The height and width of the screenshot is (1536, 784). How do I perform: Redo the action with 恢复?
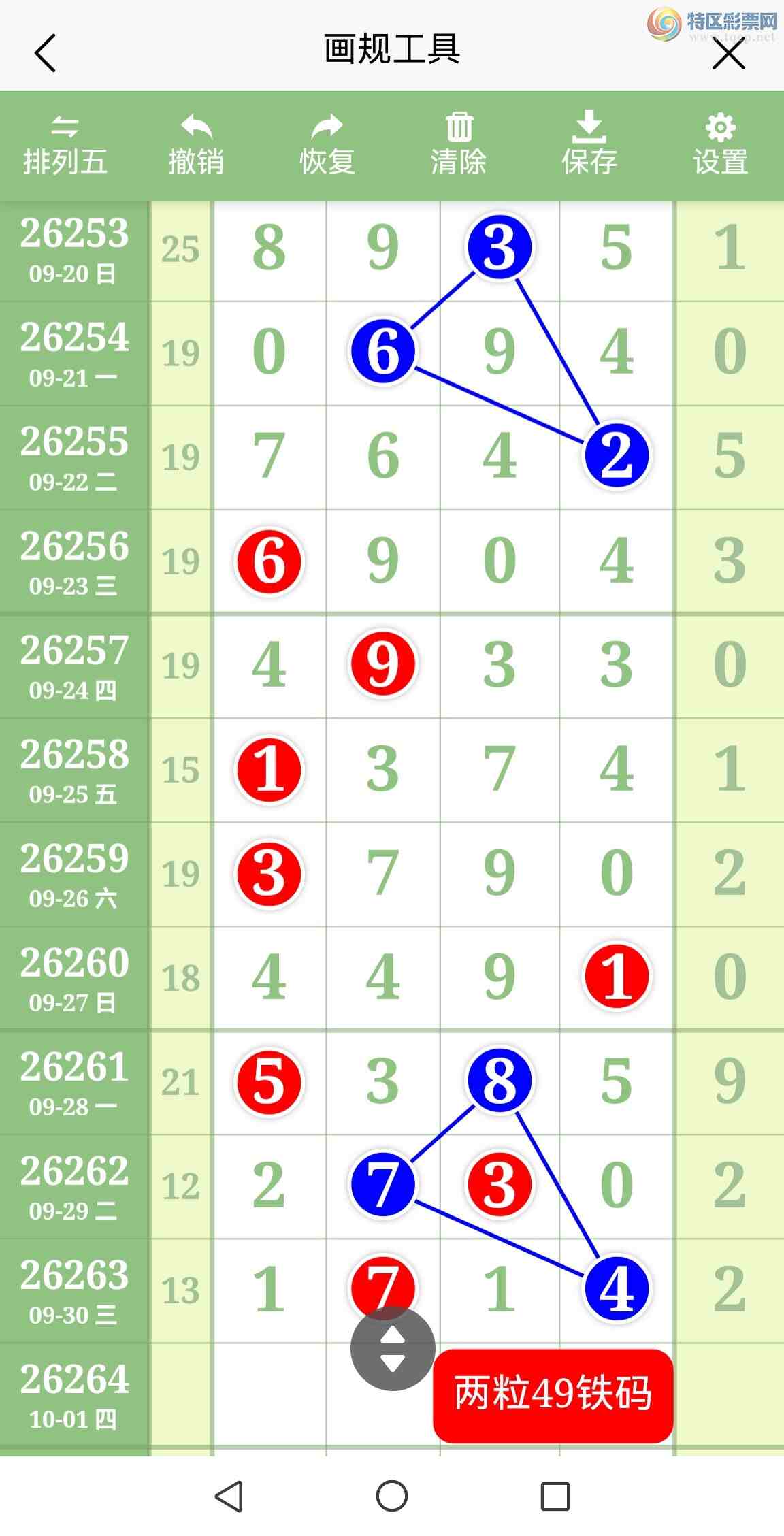click(x=327, y=146)
